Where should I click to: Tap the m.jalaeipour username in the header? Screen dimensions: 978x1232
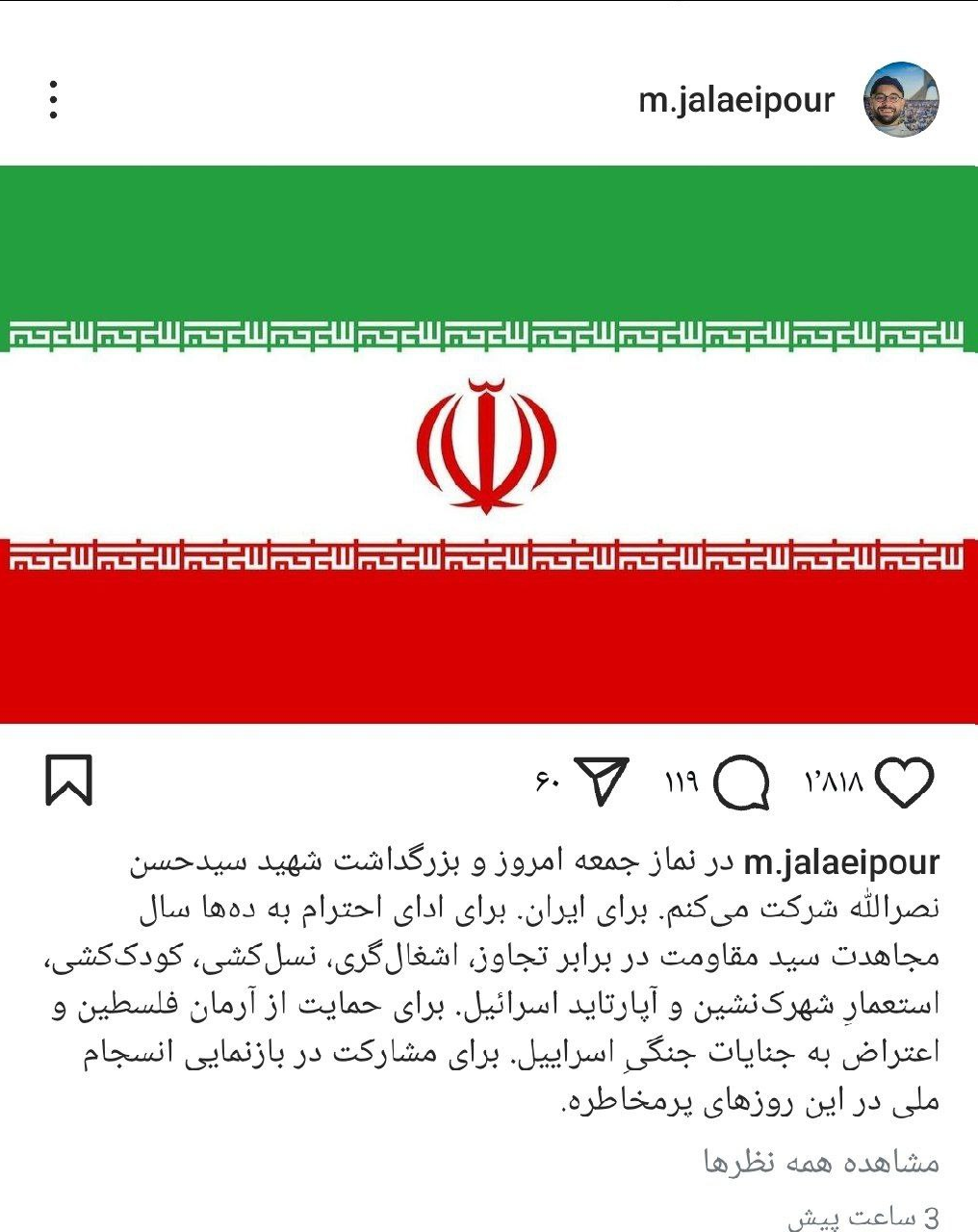(x=736, y=100)
